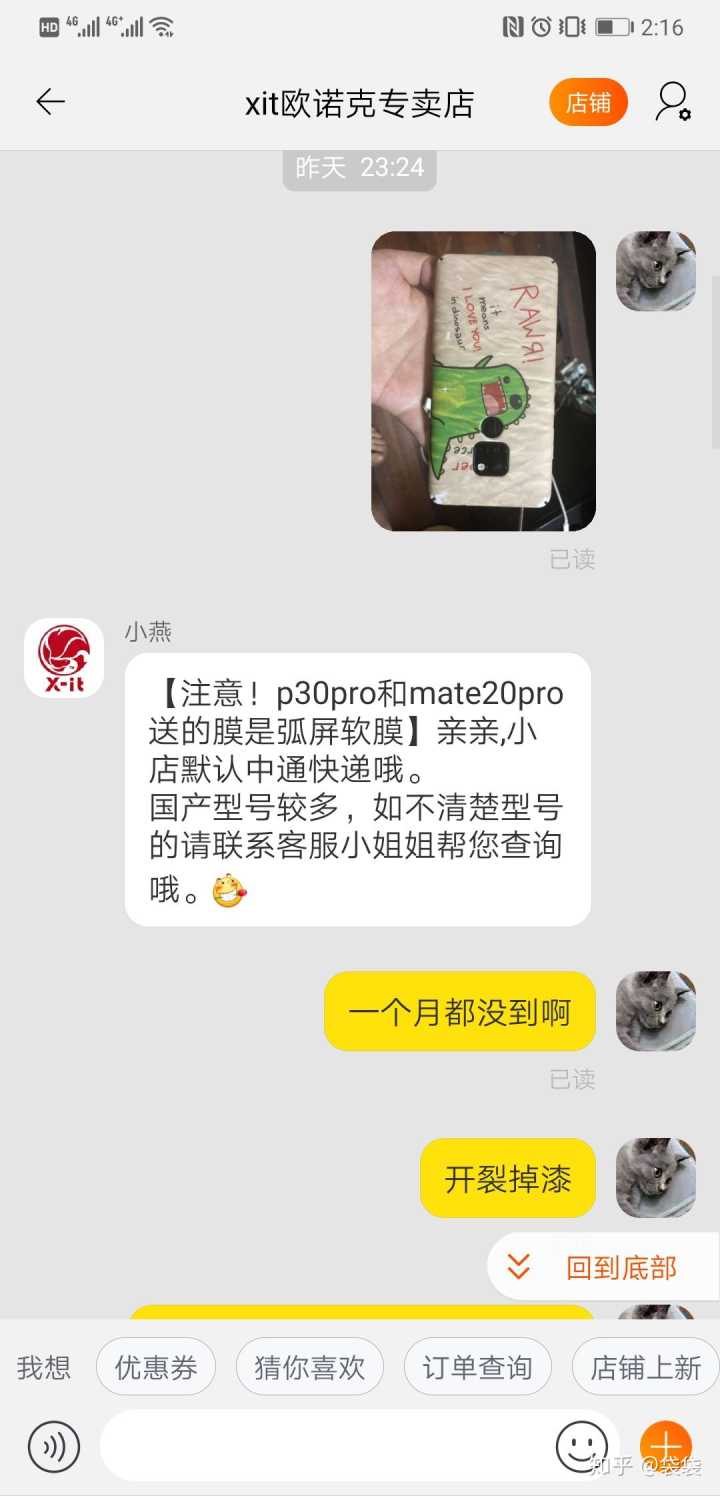
Task: Open the emoji picker
Action: (x=581, y=1446)
